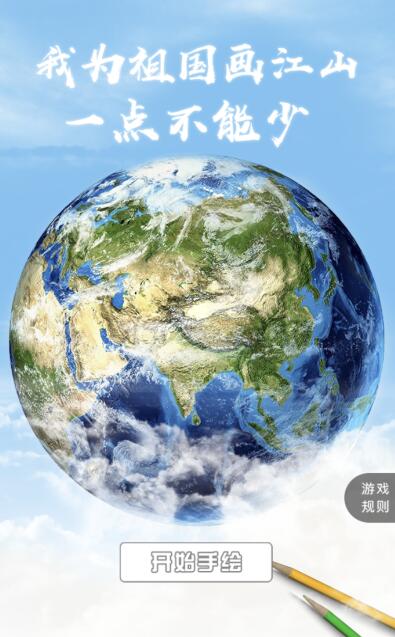Open the 游戏规则 game rules tab

[370, 498]
